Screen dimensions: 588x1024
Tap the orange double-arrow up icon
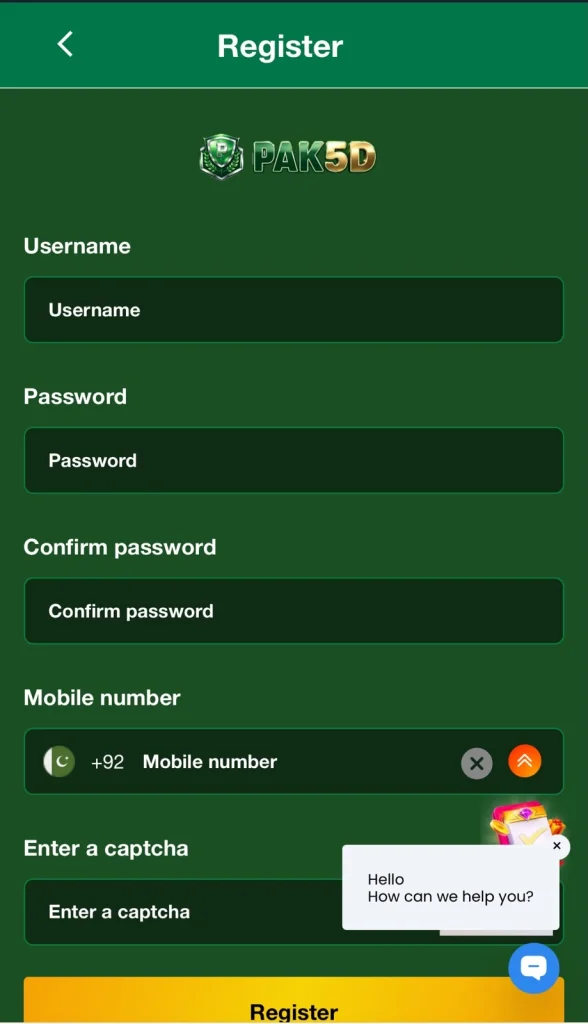pos(525,761)
